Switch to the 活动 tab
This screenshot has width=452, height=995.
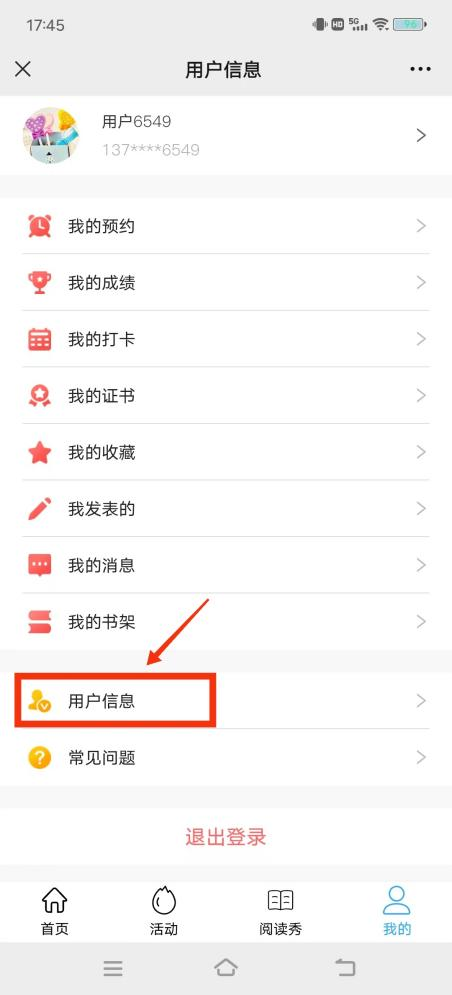(x=164, y=912)
